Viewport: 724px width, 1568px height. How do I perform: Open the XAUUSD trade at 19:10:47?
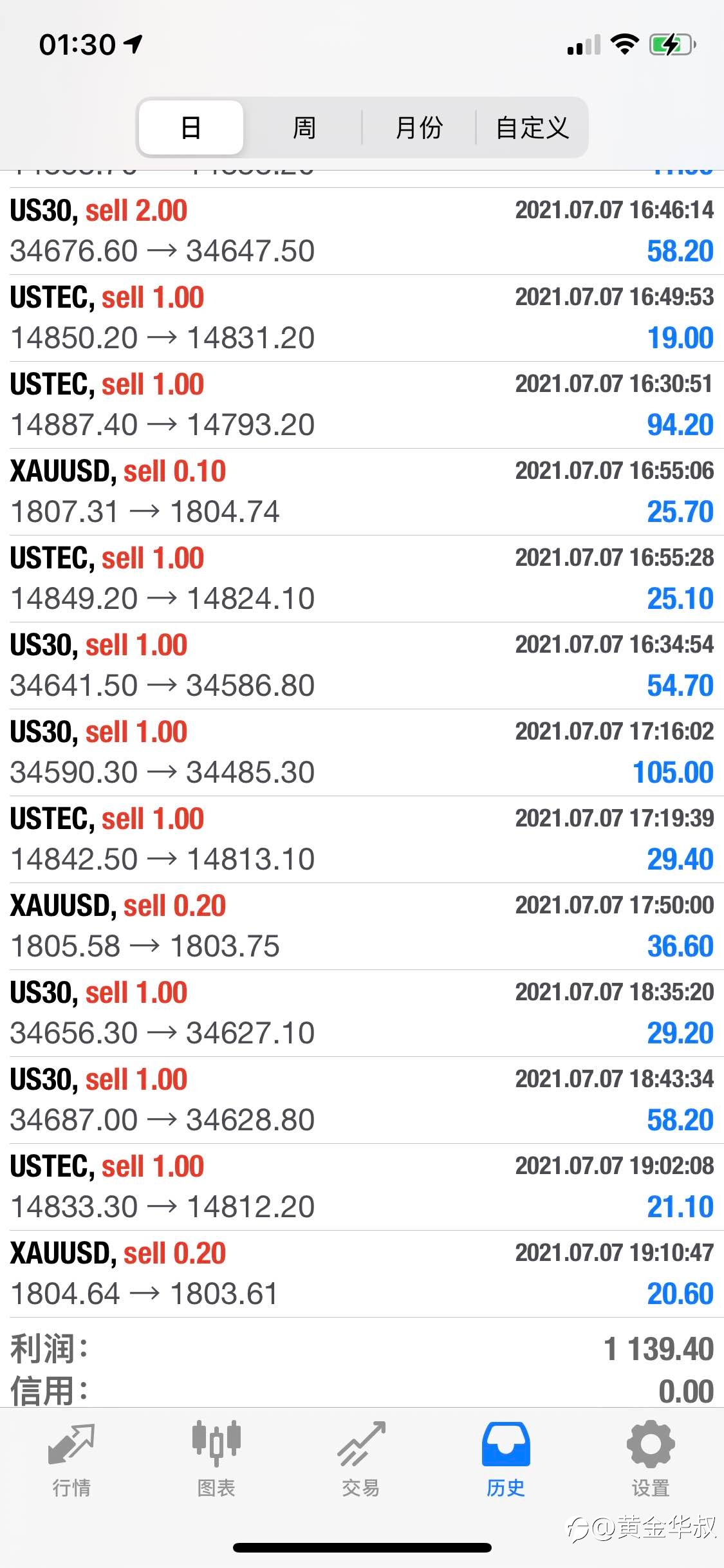pos(362,1274)
